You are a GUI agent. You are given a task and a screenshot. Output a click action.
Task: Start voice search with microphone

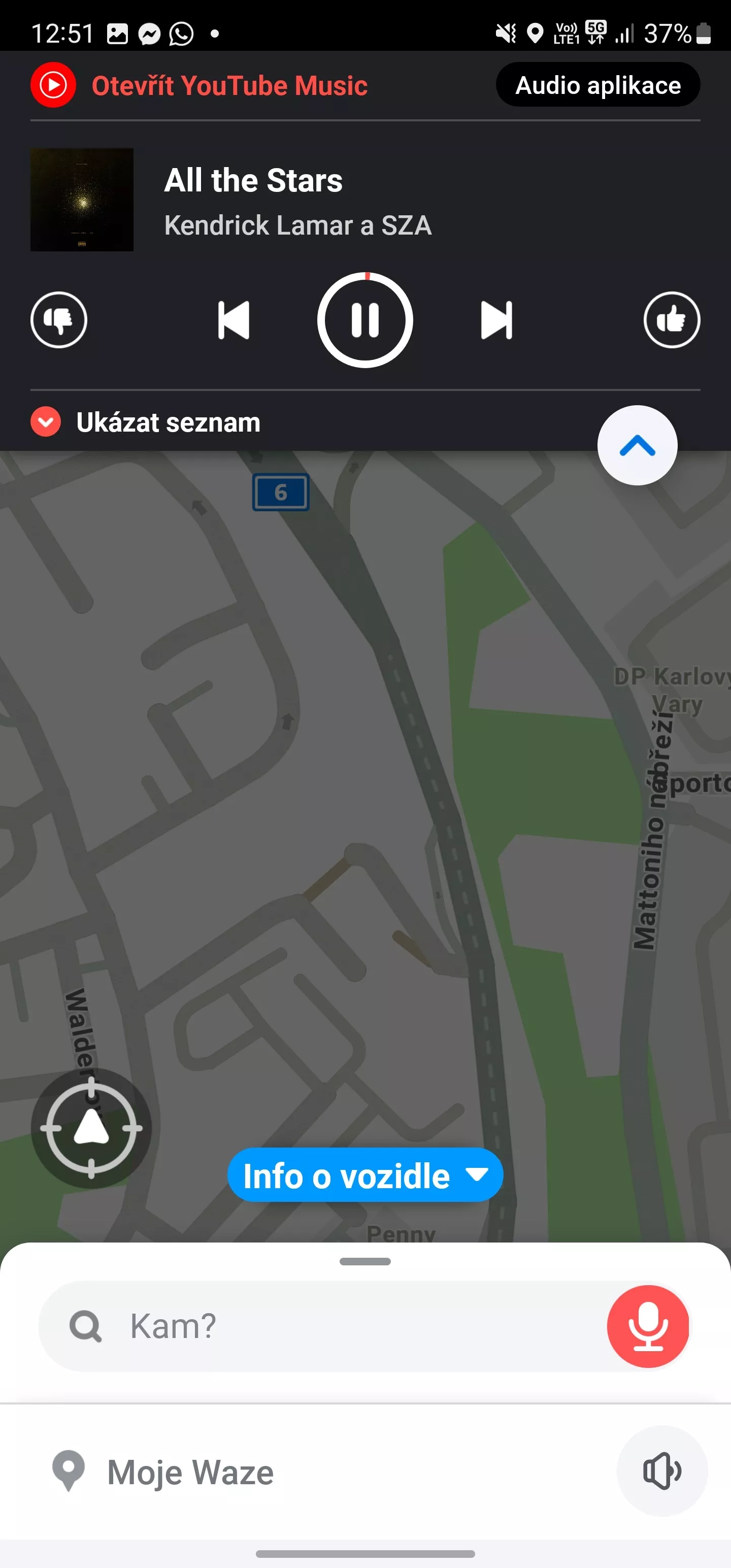(648, 1326)
